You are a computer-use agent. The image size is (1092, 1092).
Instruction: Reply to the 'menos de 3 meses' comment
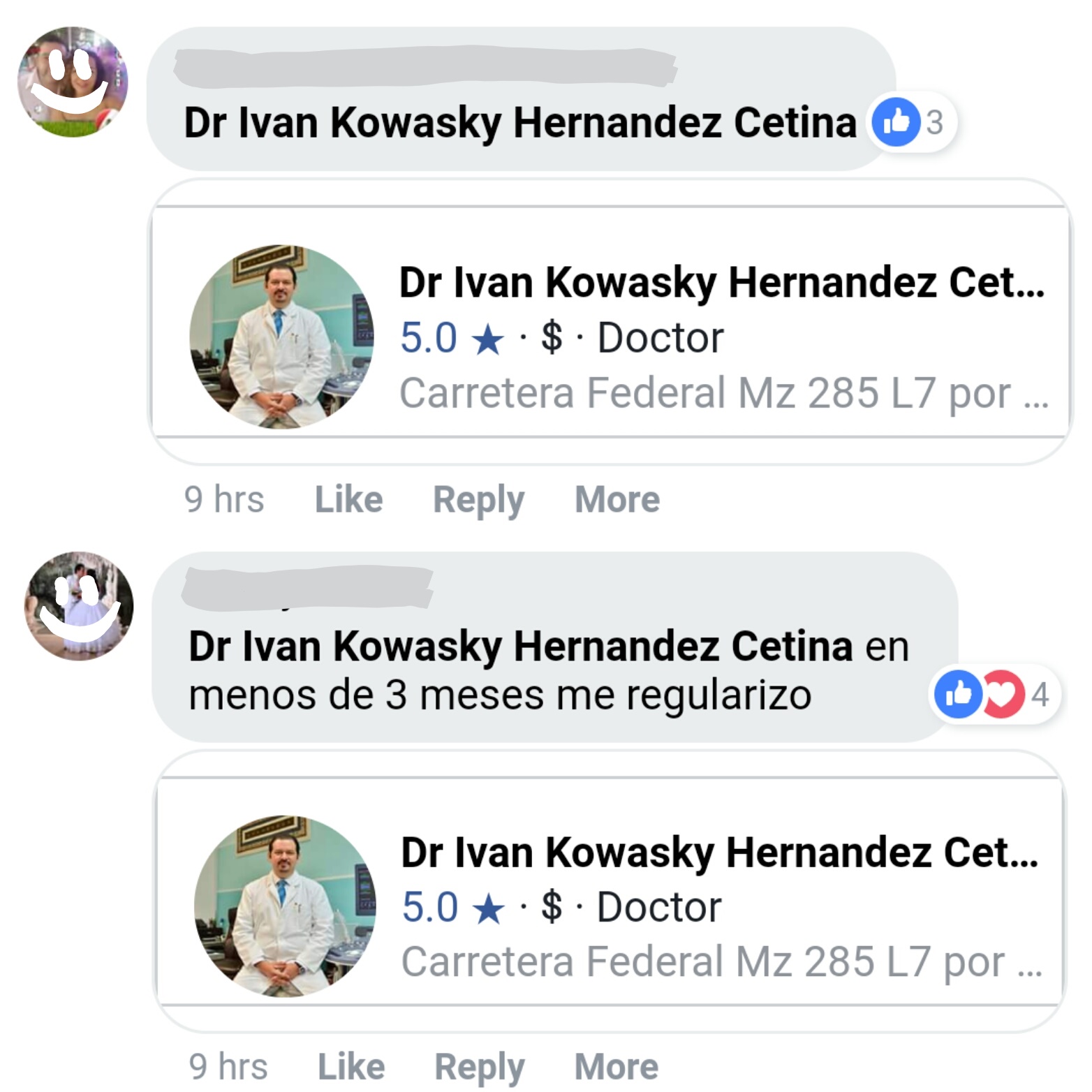(x=479, y=1066)
